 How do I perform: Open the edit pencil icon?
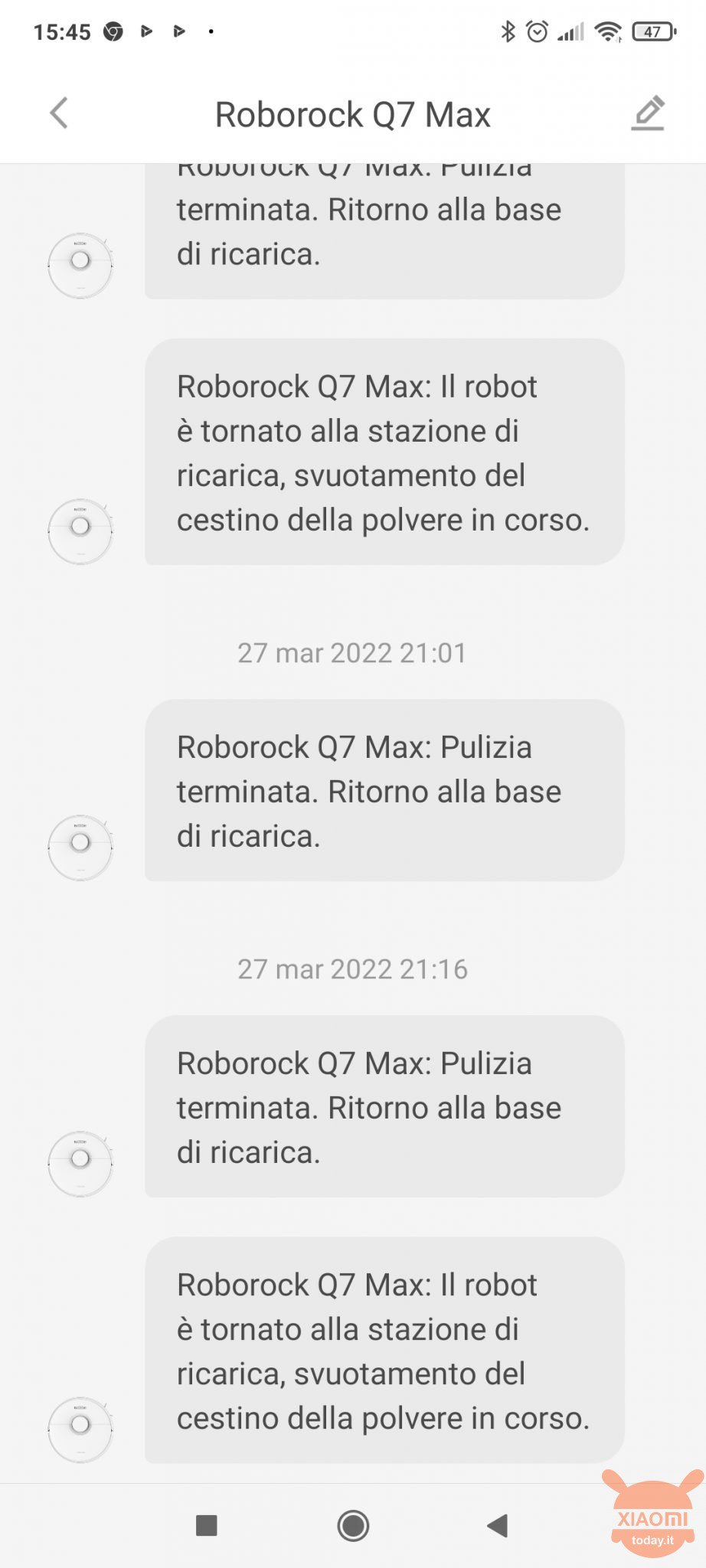click(x=648, y=113)
